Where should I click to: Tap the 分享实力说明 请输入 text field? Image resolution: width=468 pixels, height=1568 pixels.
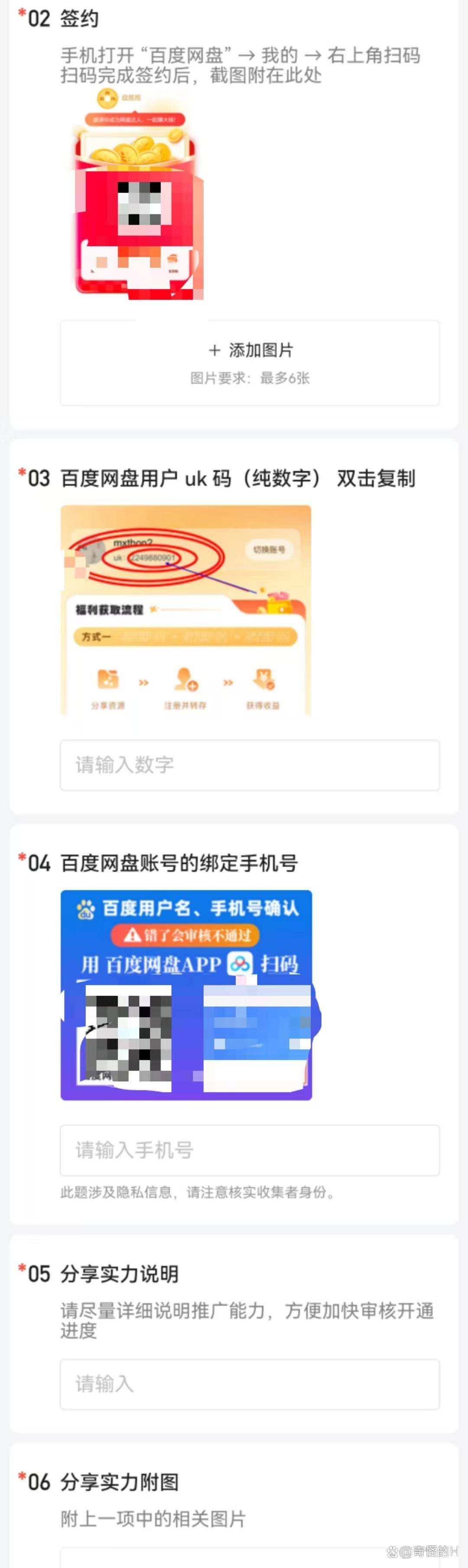point(250,1384)
